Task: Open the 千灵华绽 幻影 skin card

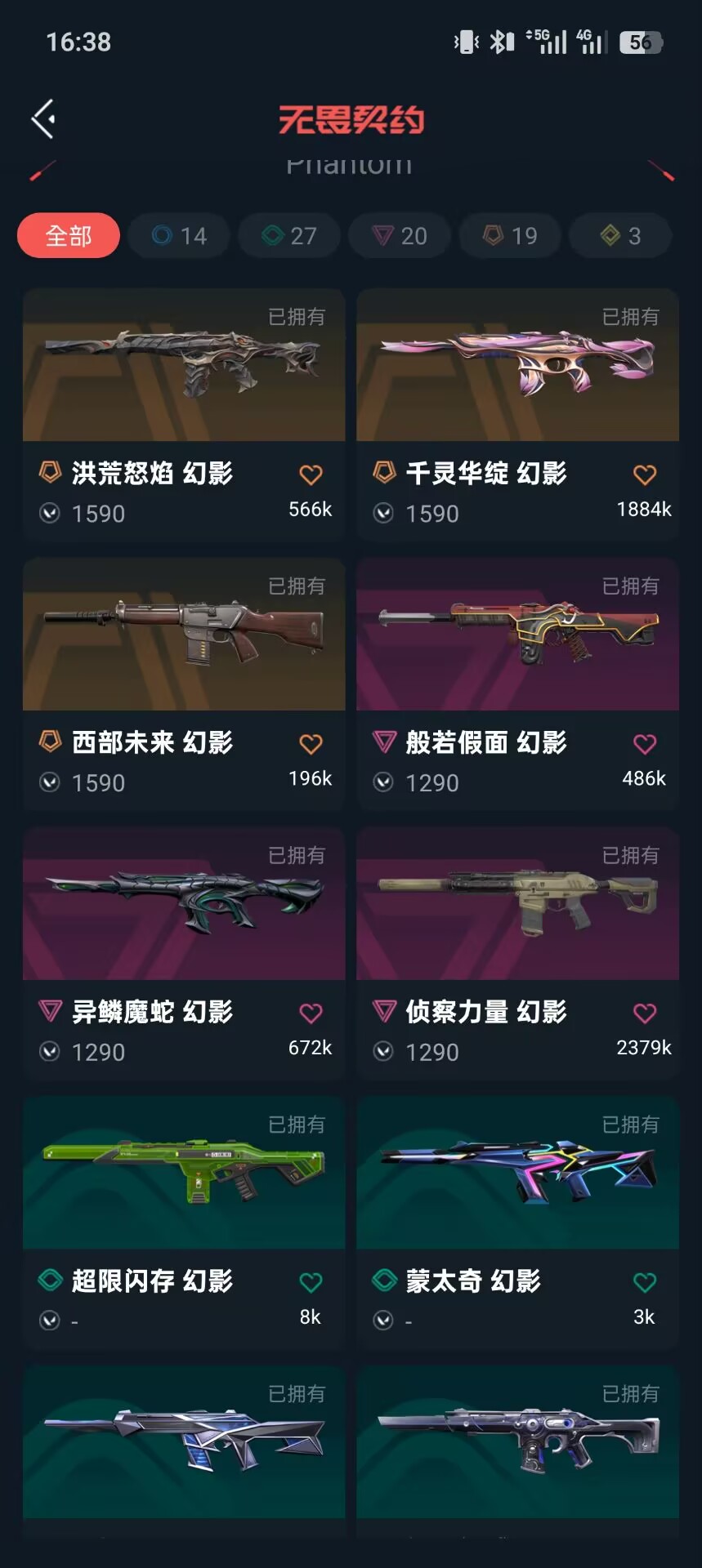Action: click(517, 366)
